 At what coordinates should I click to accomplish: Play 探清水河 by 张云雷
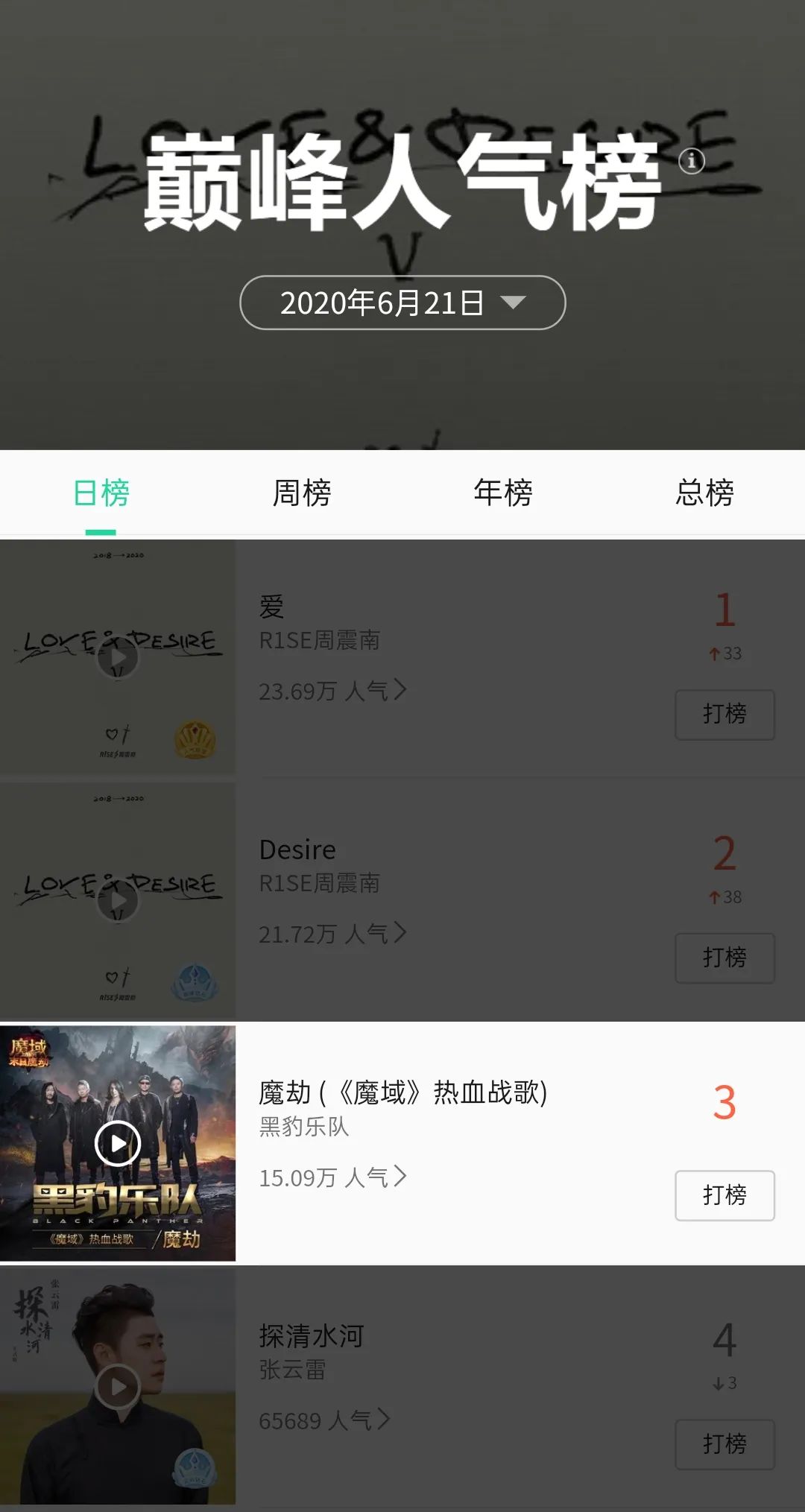click(x=117, y=1388)
